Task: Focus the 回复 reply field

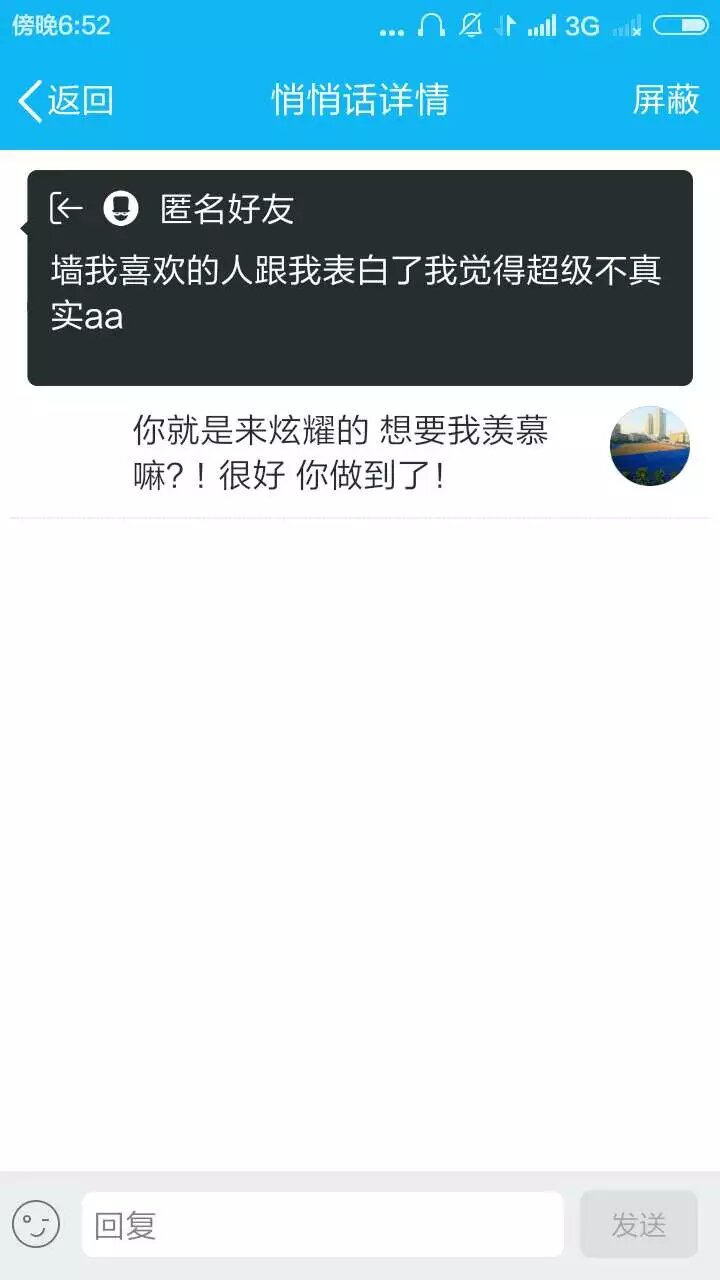Action: 322,1224
